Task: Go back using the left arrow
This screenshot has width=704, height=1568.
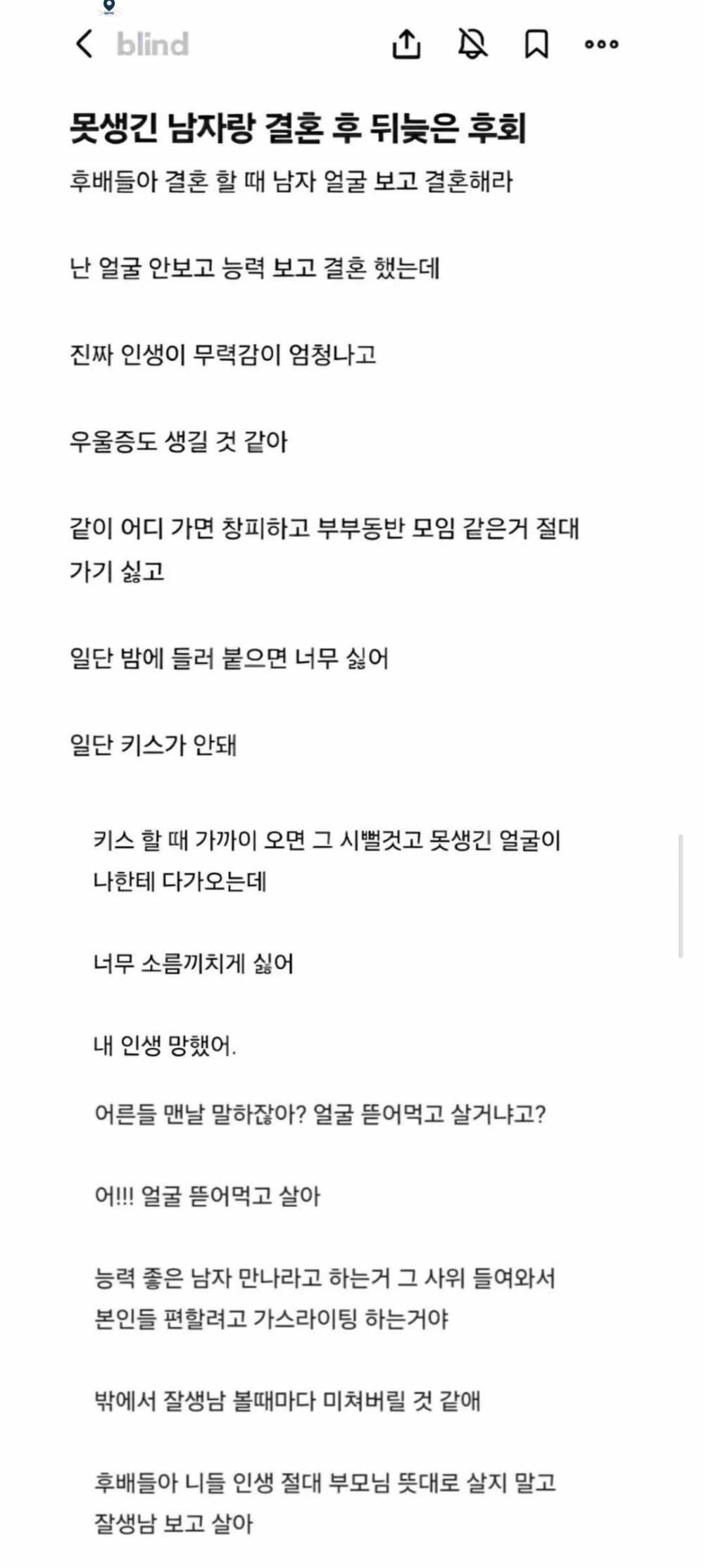Action: pyautogui.click(x=84, y=44)
